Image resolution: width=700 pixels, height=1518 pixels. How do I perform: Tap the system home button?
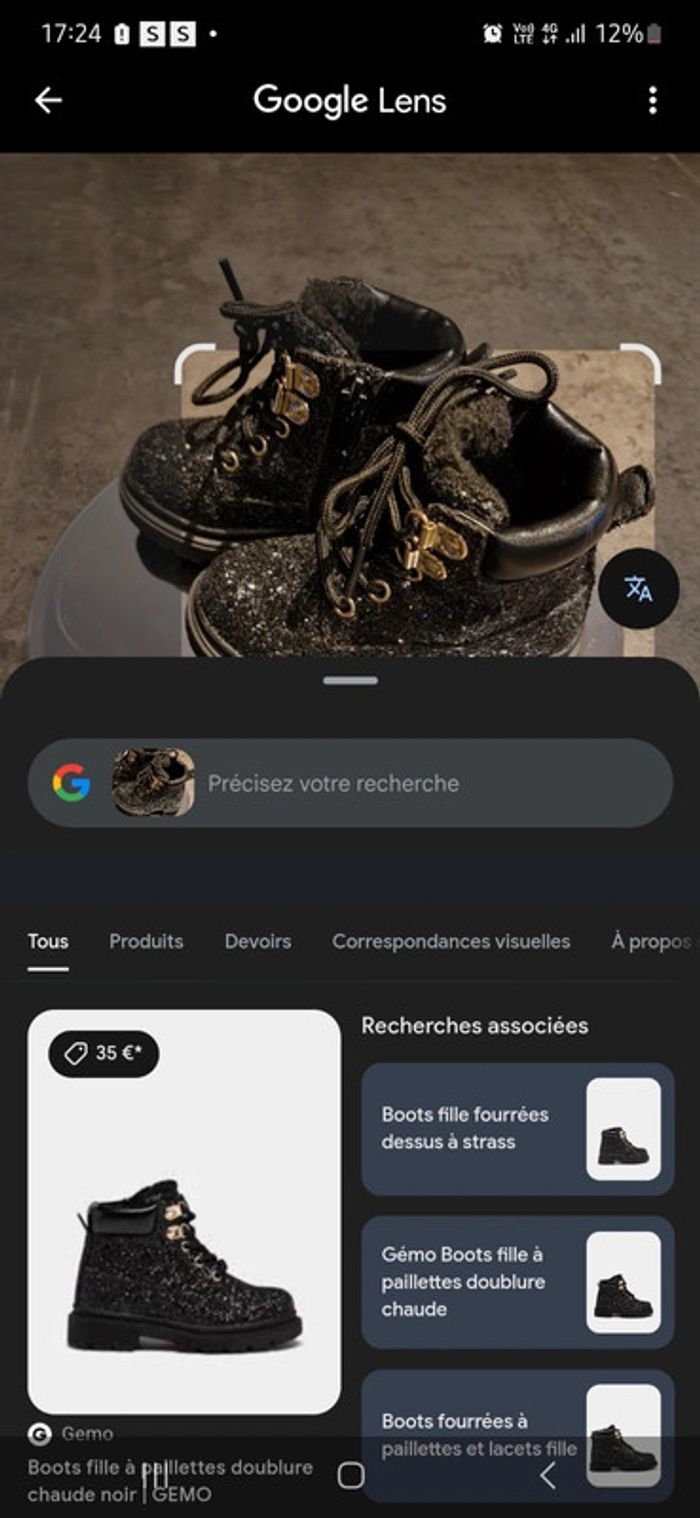click(x=351, y=1476)
